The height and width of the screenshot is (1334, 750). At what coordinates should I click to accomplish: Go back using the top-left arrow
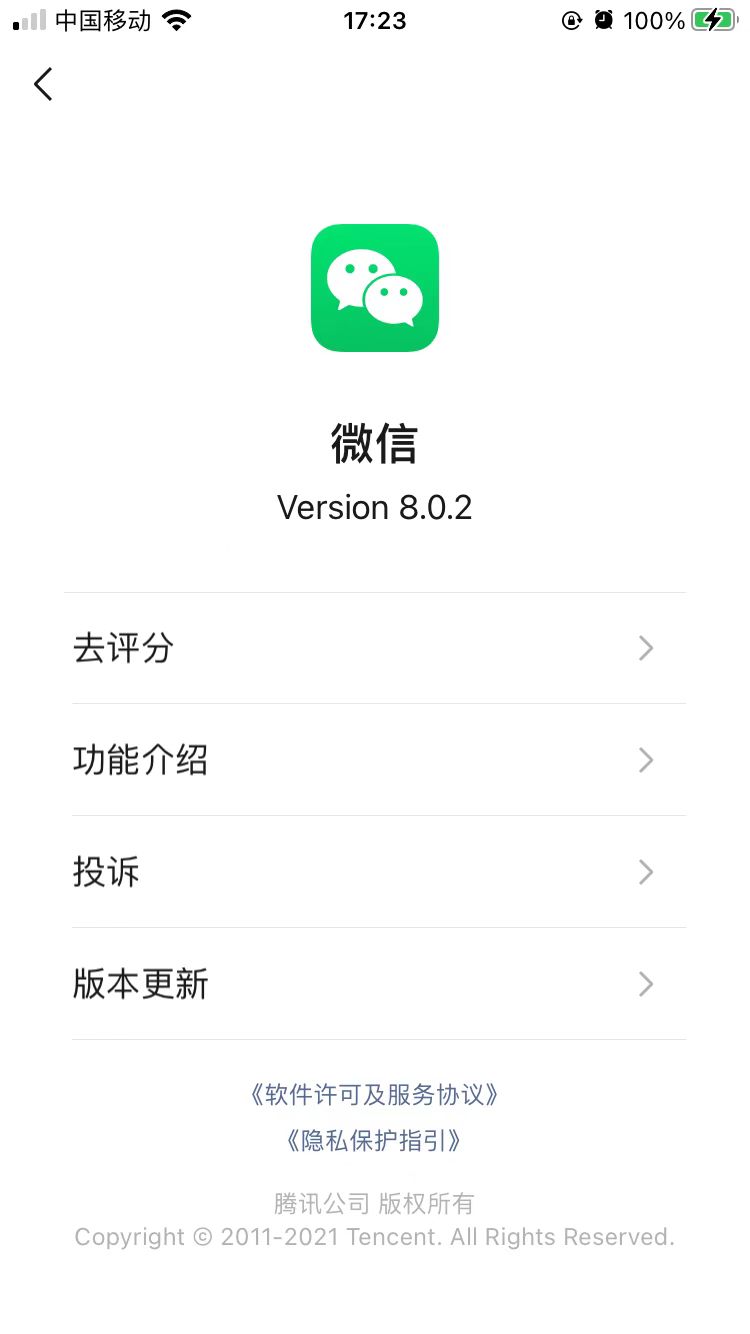(43, 85)
